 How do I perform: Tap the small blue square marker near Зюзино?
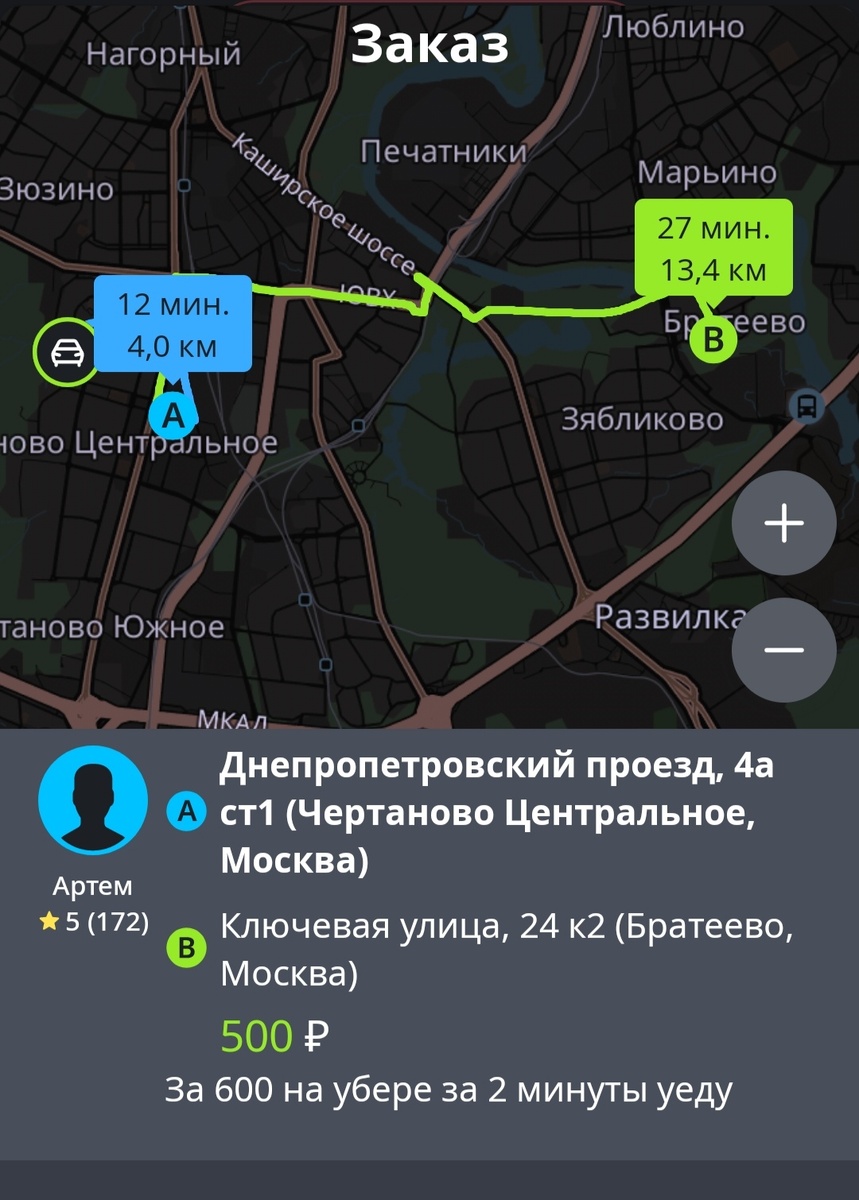pyautogui.click(x=183, y=184)
